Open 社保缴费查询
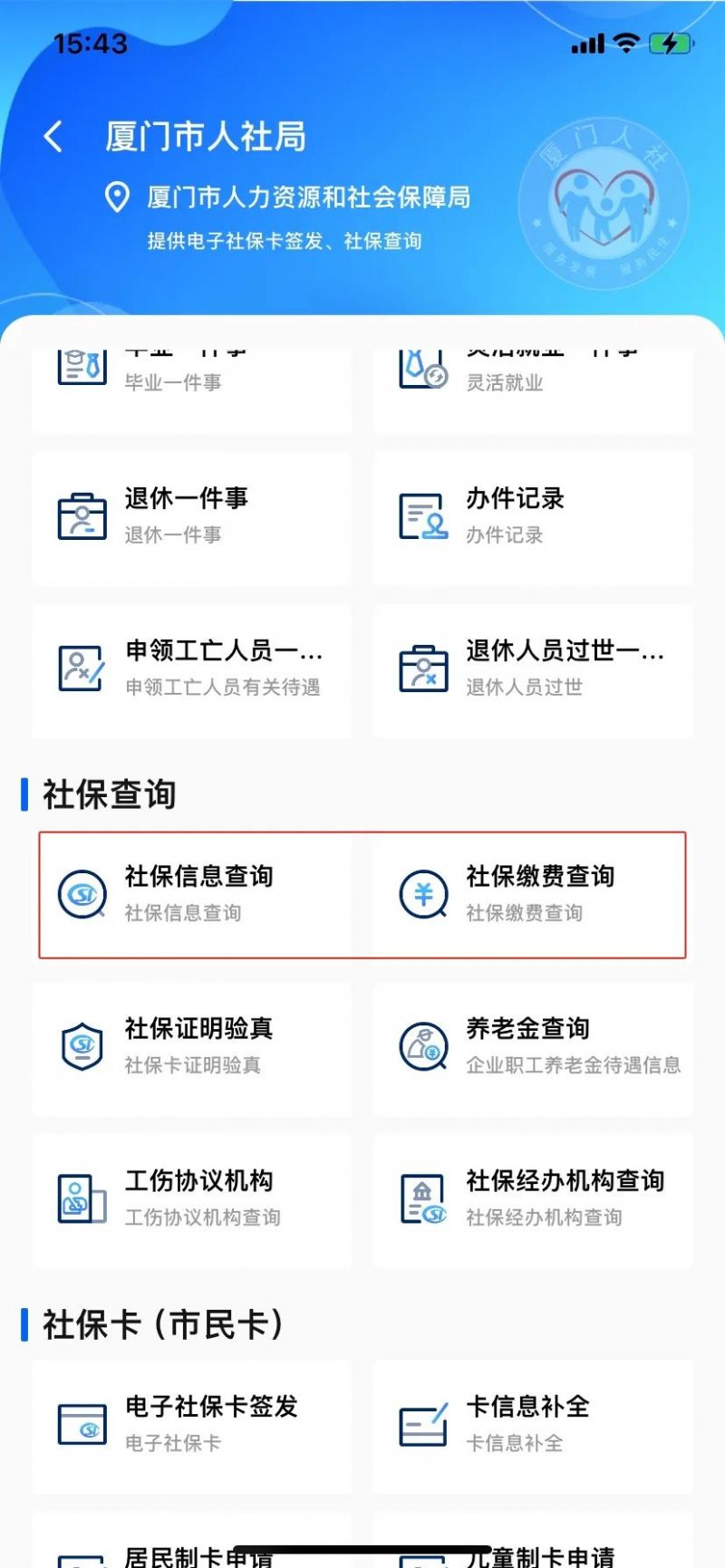The width and height of the screenshot is (725, 1568). click(x=533, y=894)
